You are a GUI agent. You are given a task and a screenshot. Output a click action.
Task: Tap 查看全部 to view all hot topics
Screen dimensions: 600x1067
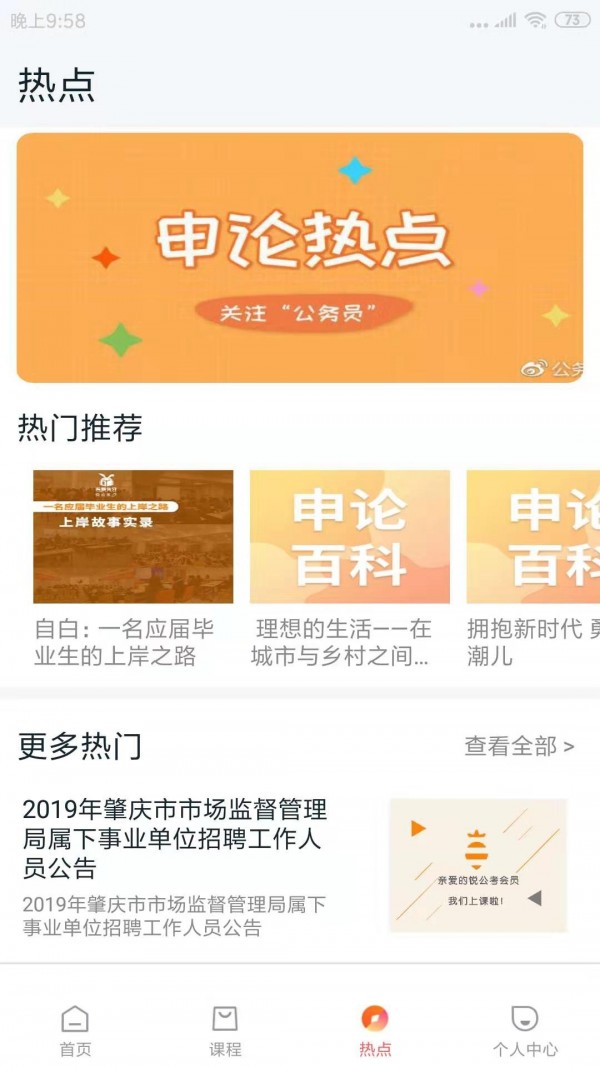click(519, 746)
